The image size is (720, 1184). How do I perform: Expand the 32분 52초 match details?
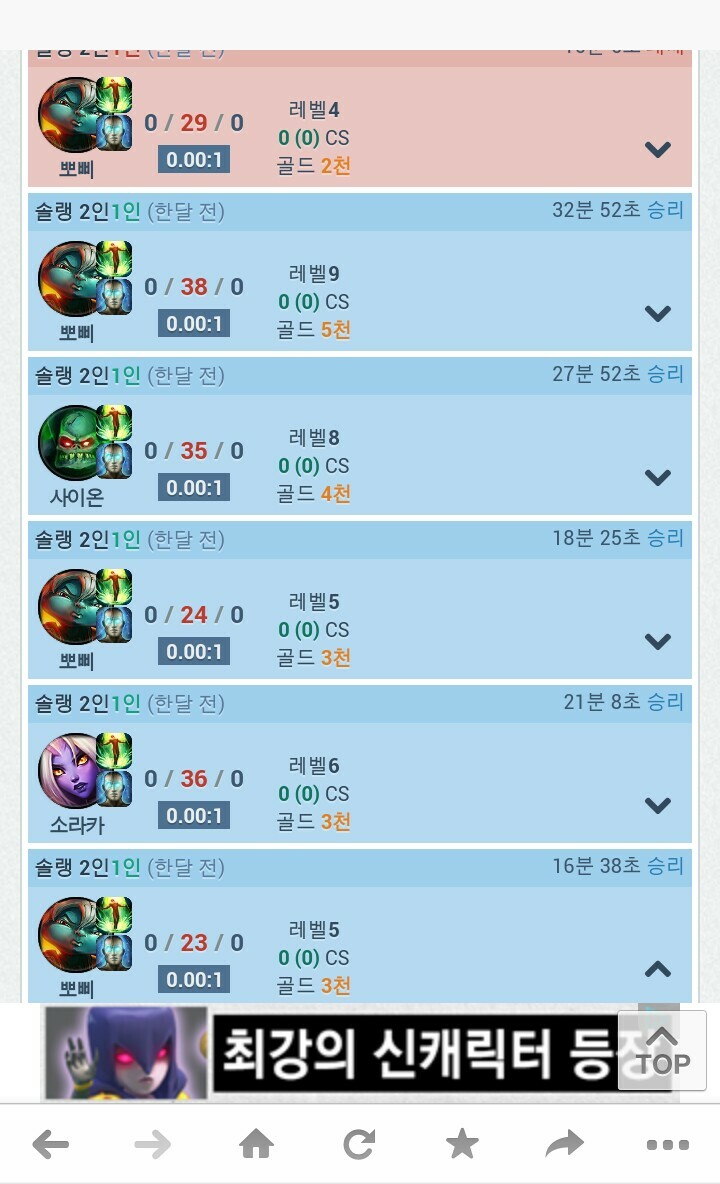tap(657, 313)
